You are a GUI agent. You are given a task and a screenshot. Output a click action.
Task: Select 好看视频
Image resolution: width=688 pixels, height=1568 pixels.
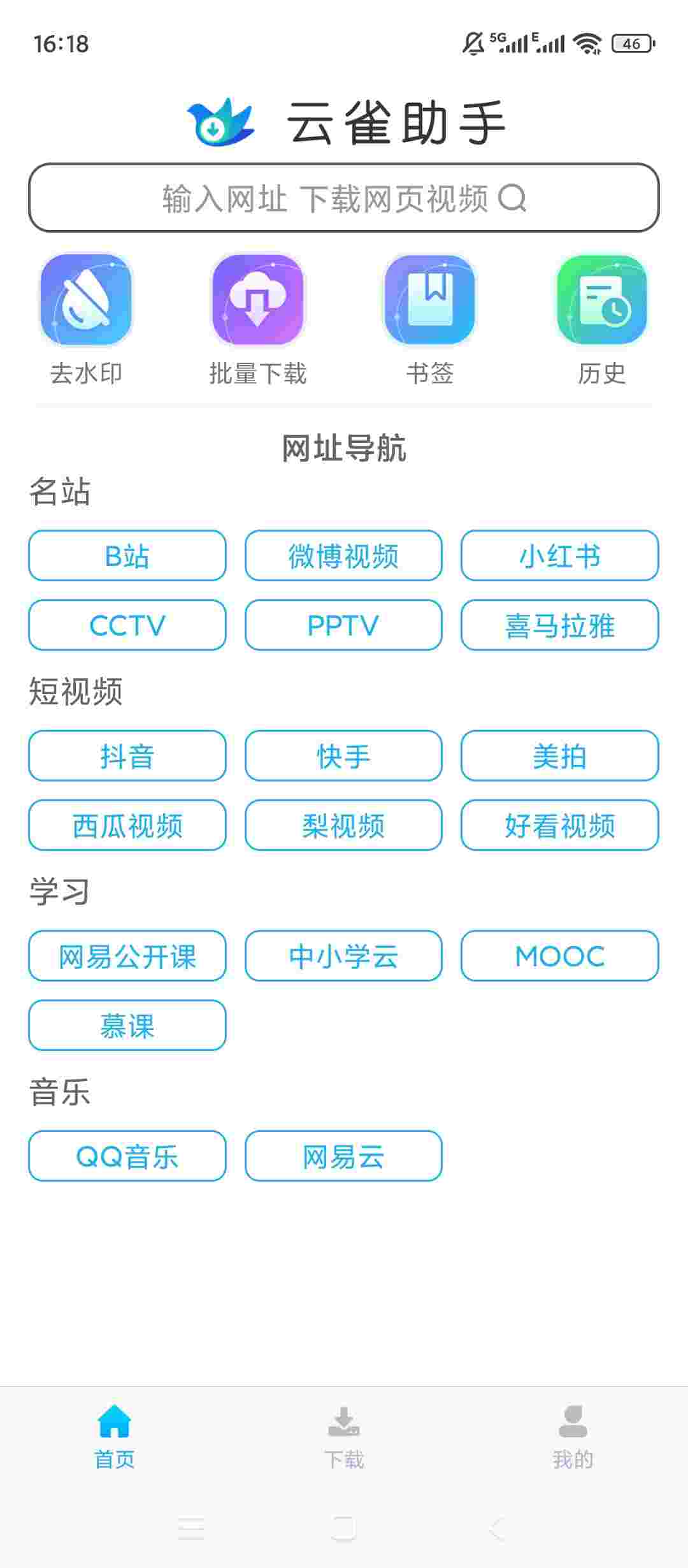[x=559, y=825]
